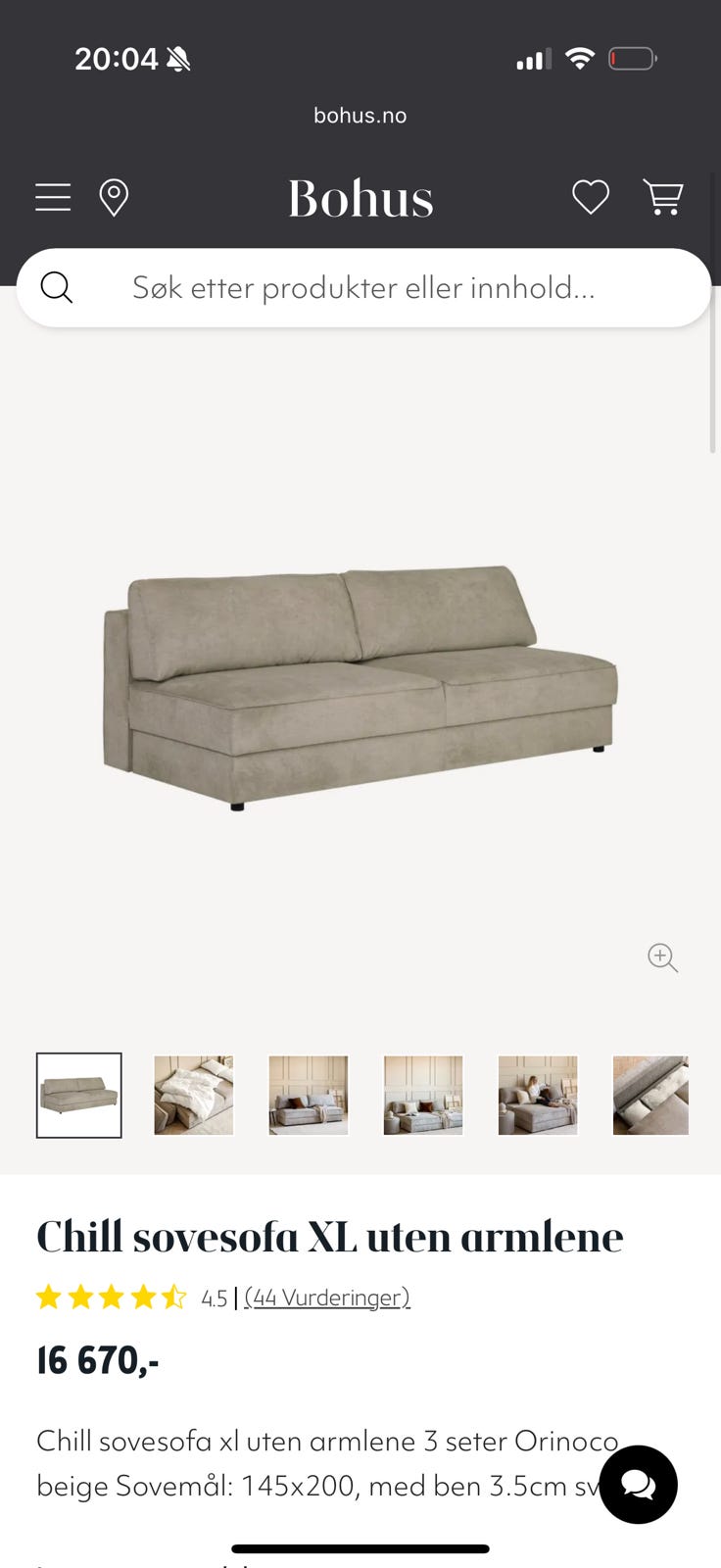Zoom in on the sofa image
Viewport: 721px width, 1568px height.
(663, 957)
